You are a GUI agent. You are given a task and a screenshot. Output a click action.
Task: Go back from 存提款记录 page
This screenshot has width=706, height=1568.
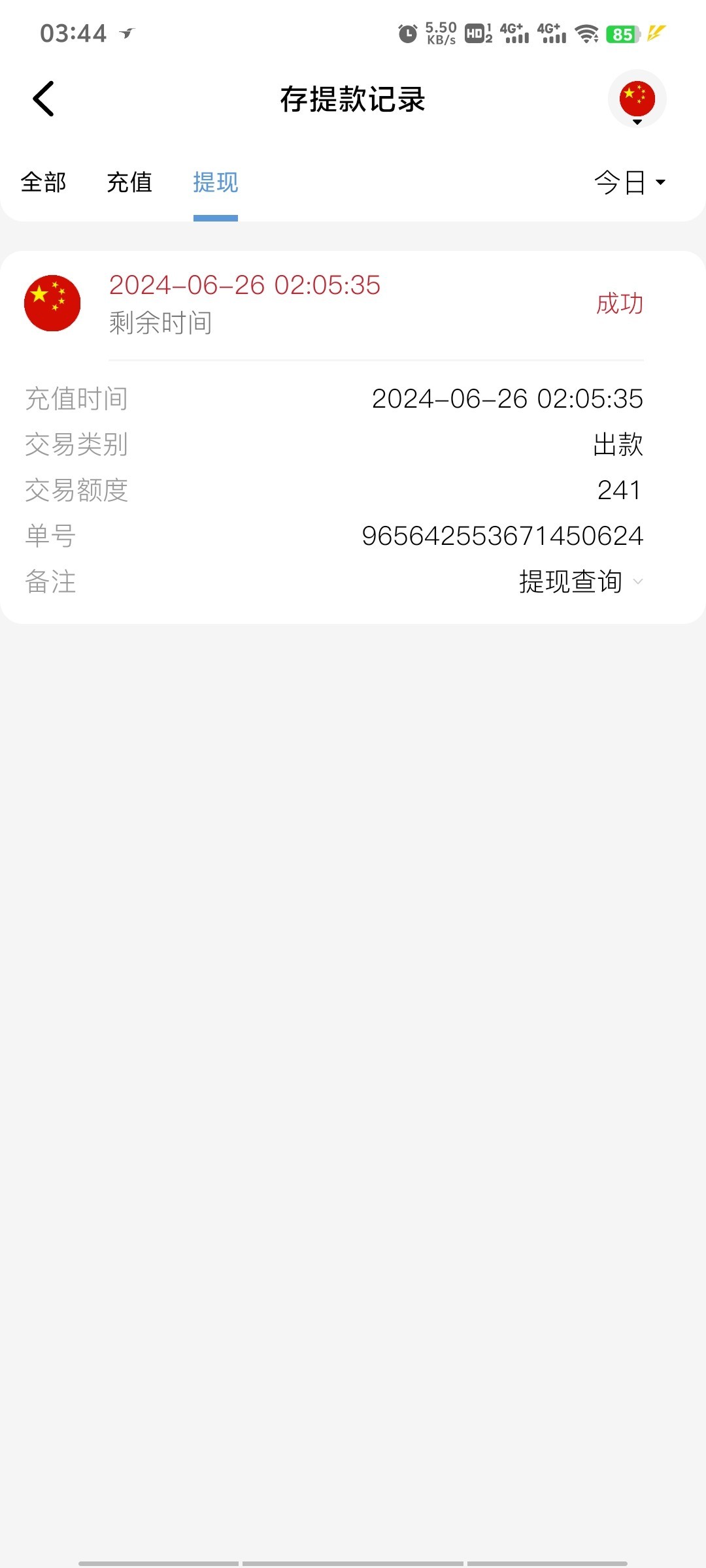click(43, 99)
